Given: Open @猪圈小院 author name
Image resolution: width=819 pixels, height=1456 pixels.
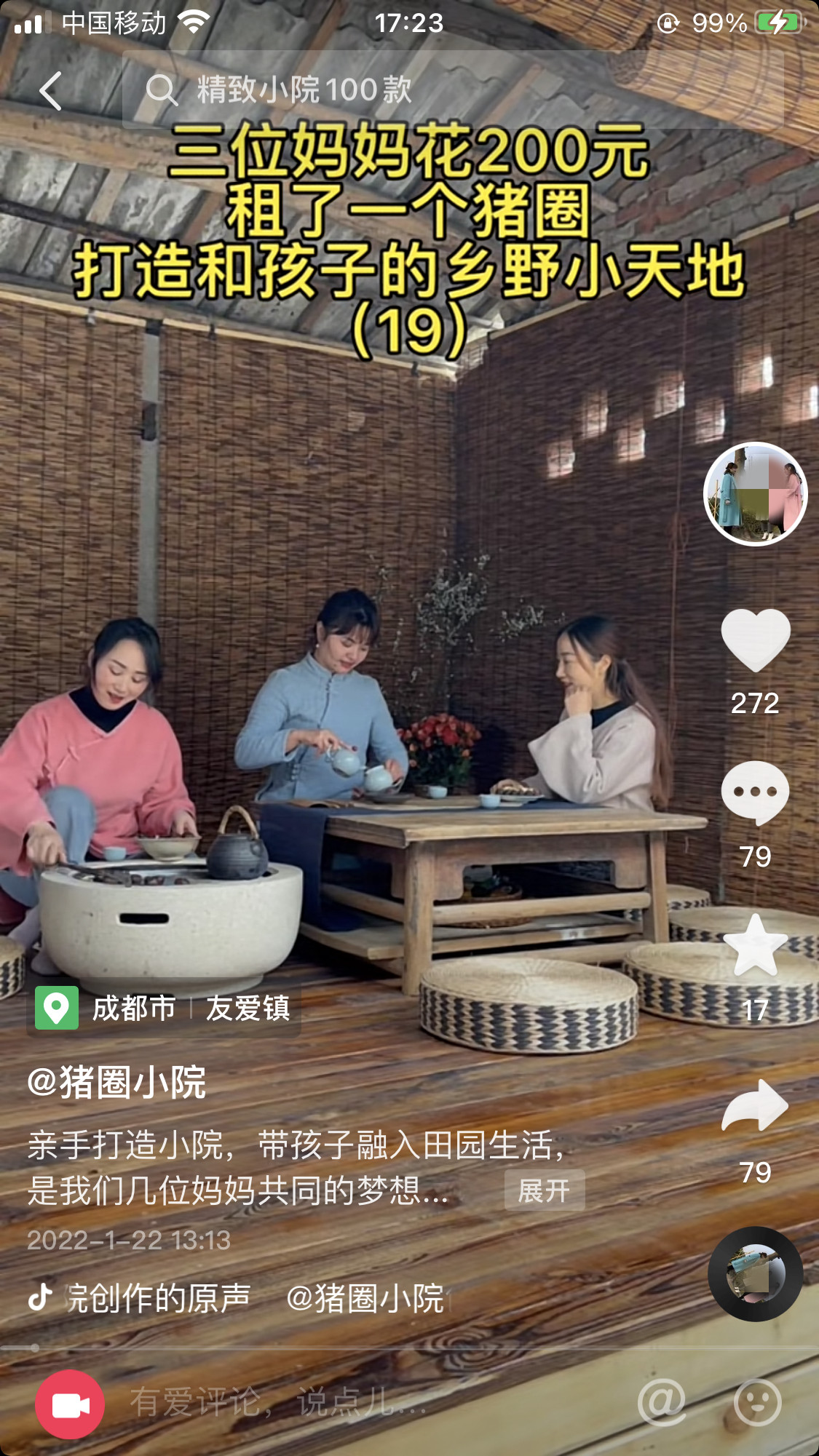Looking at the screenshot, I should (x=116, y=1082).
